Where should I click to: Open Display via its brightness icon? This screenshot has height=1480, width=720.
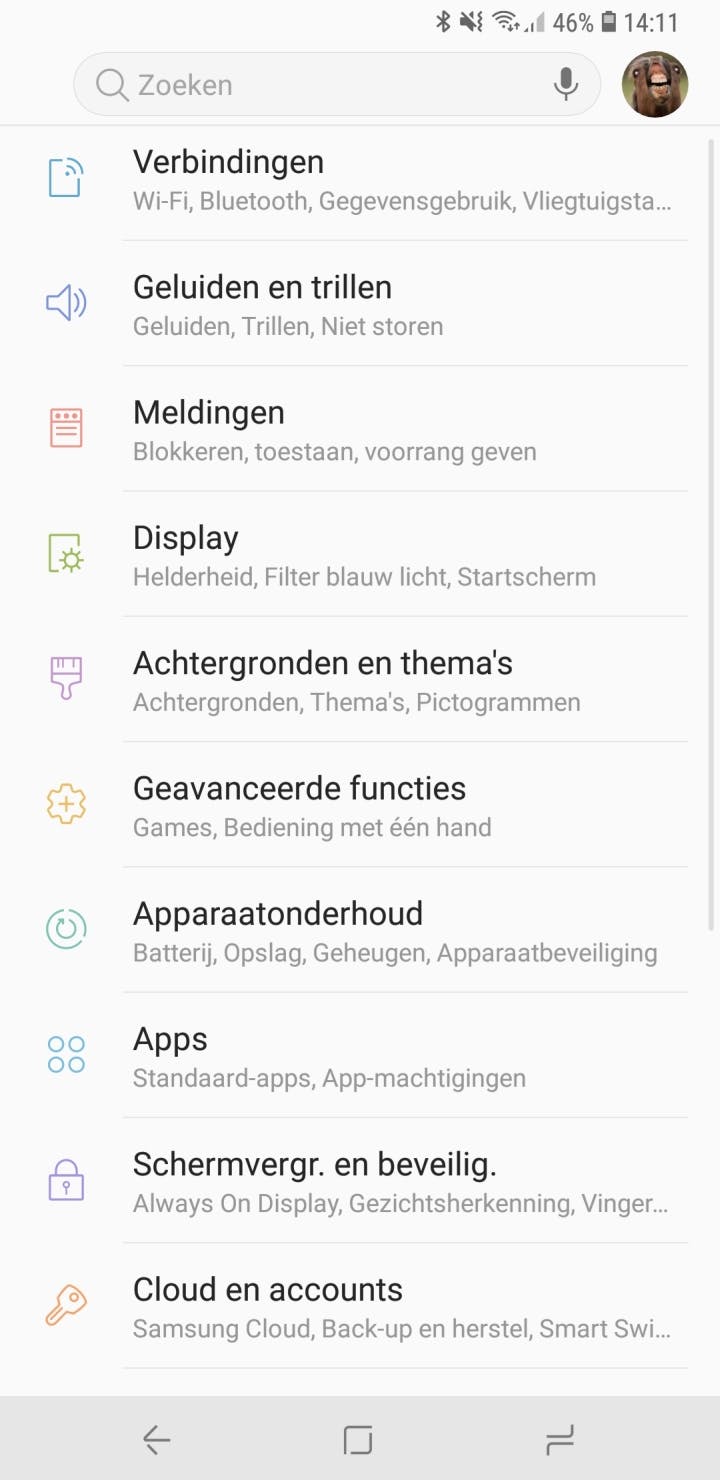point(66,552)
